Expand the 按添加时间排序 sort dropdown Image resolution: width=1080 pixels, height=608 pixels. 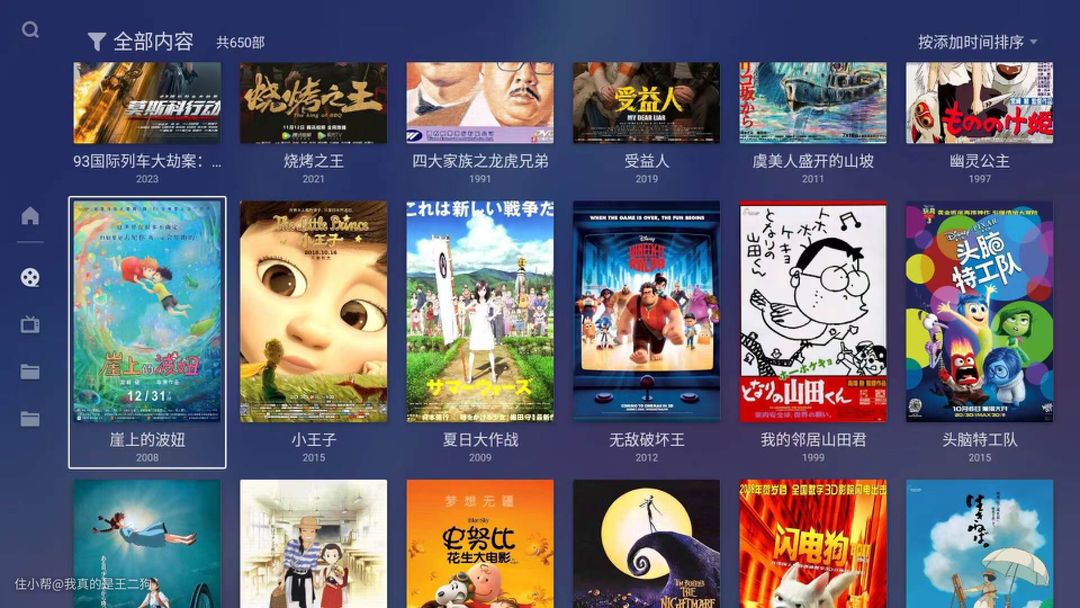pyautogui.click(x=977, y=42)
